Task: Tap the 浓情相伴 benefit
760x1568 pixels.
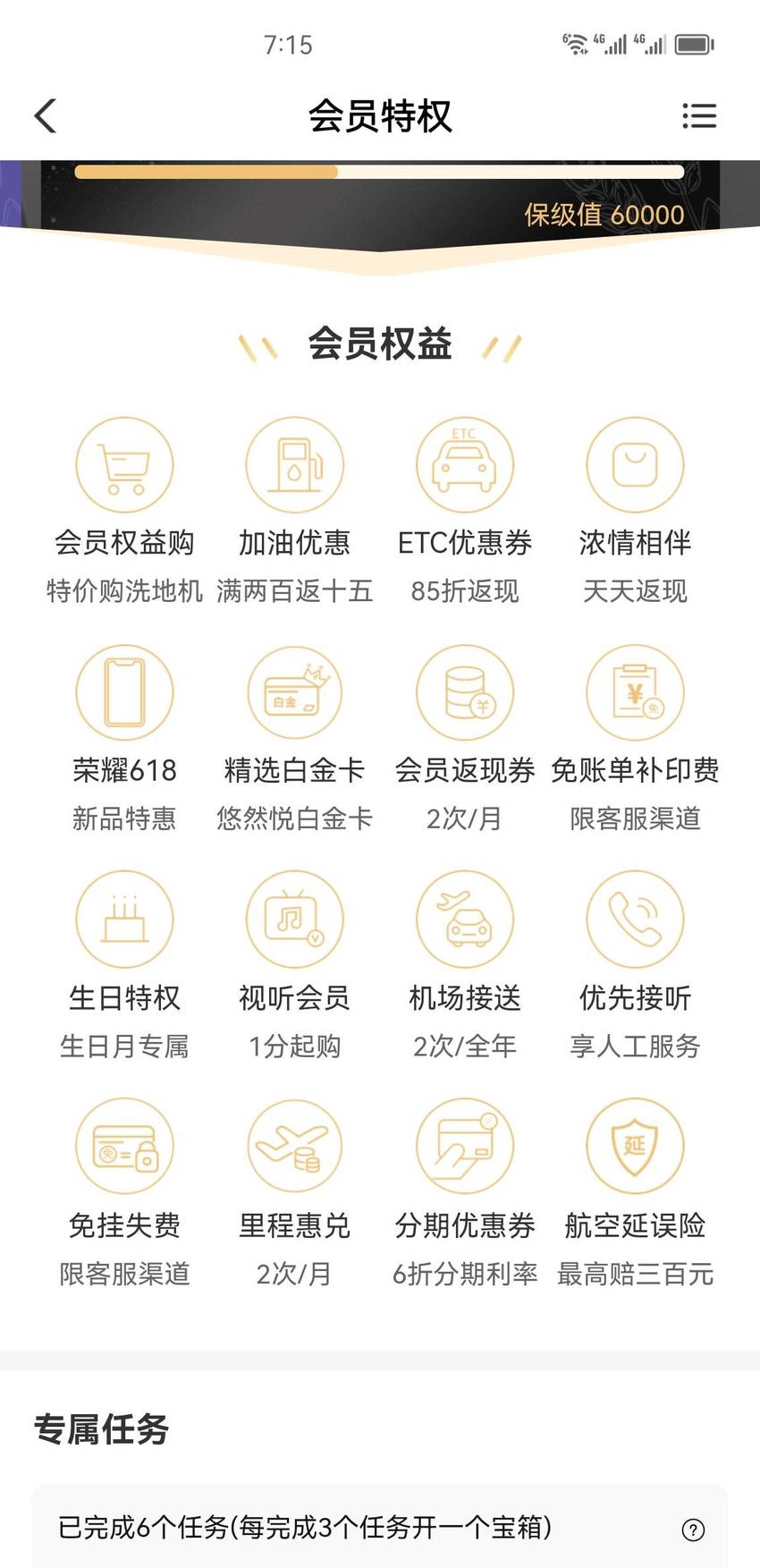Action: (635, 511)
